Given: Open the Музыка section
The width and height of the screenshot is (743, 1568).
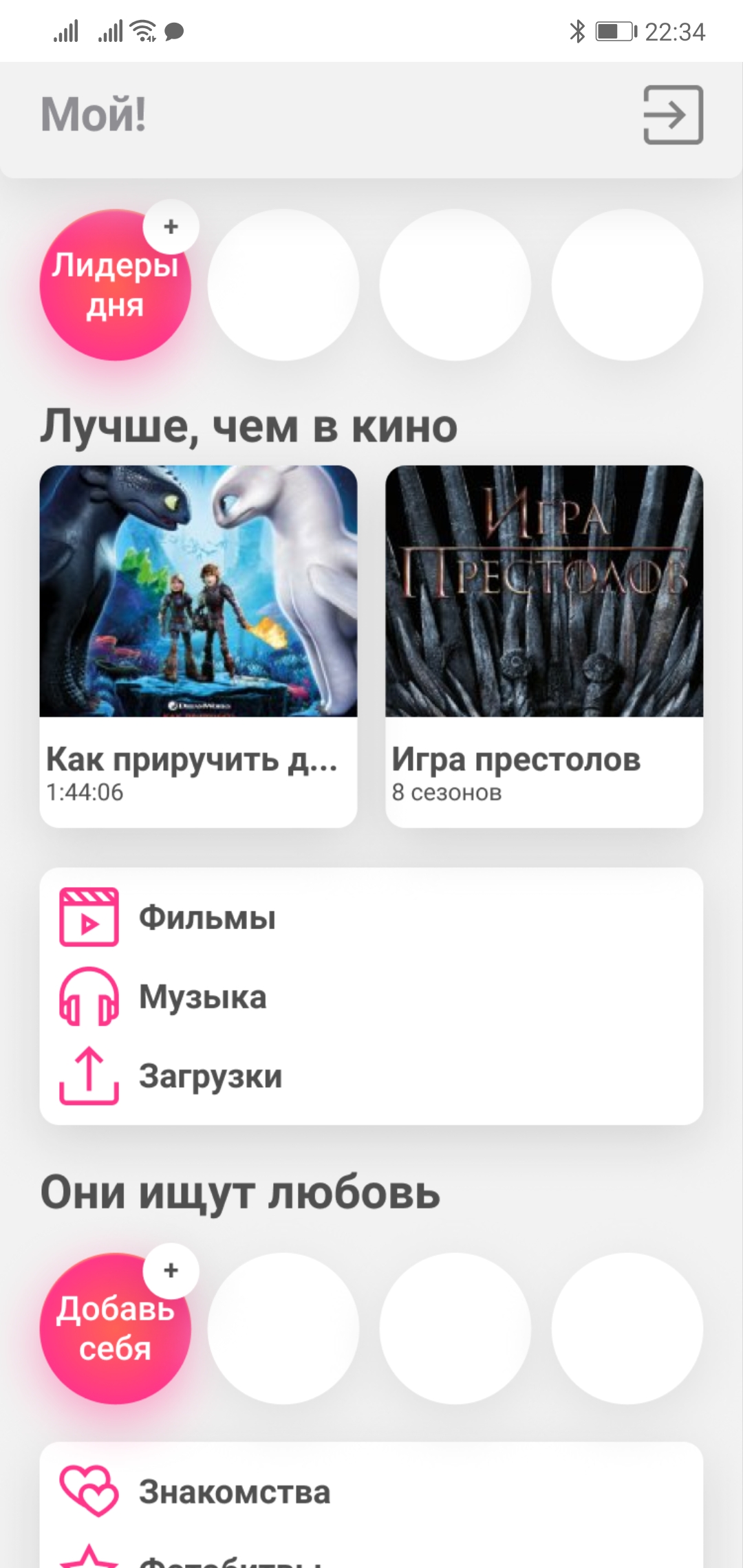Looking at the screenshot, I should (202, 997).
